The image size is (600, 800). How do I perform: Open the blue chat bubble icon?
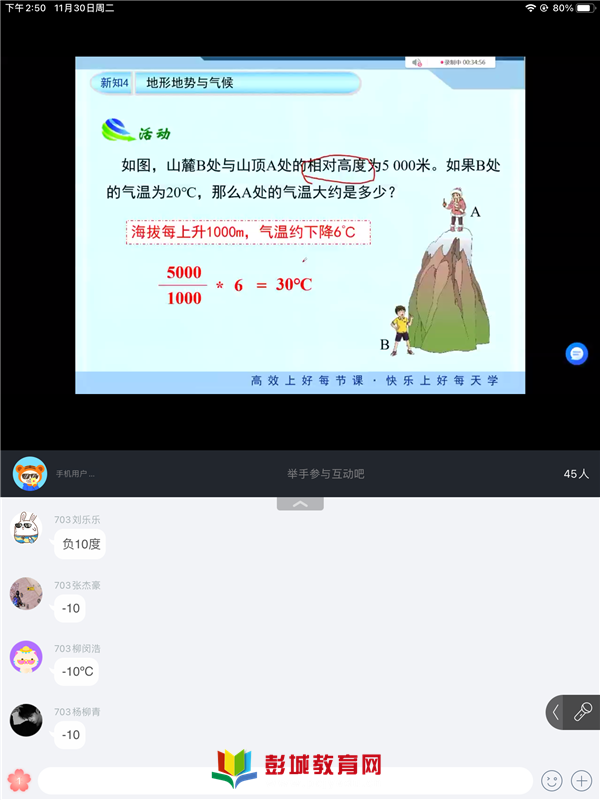click(576, 353)
